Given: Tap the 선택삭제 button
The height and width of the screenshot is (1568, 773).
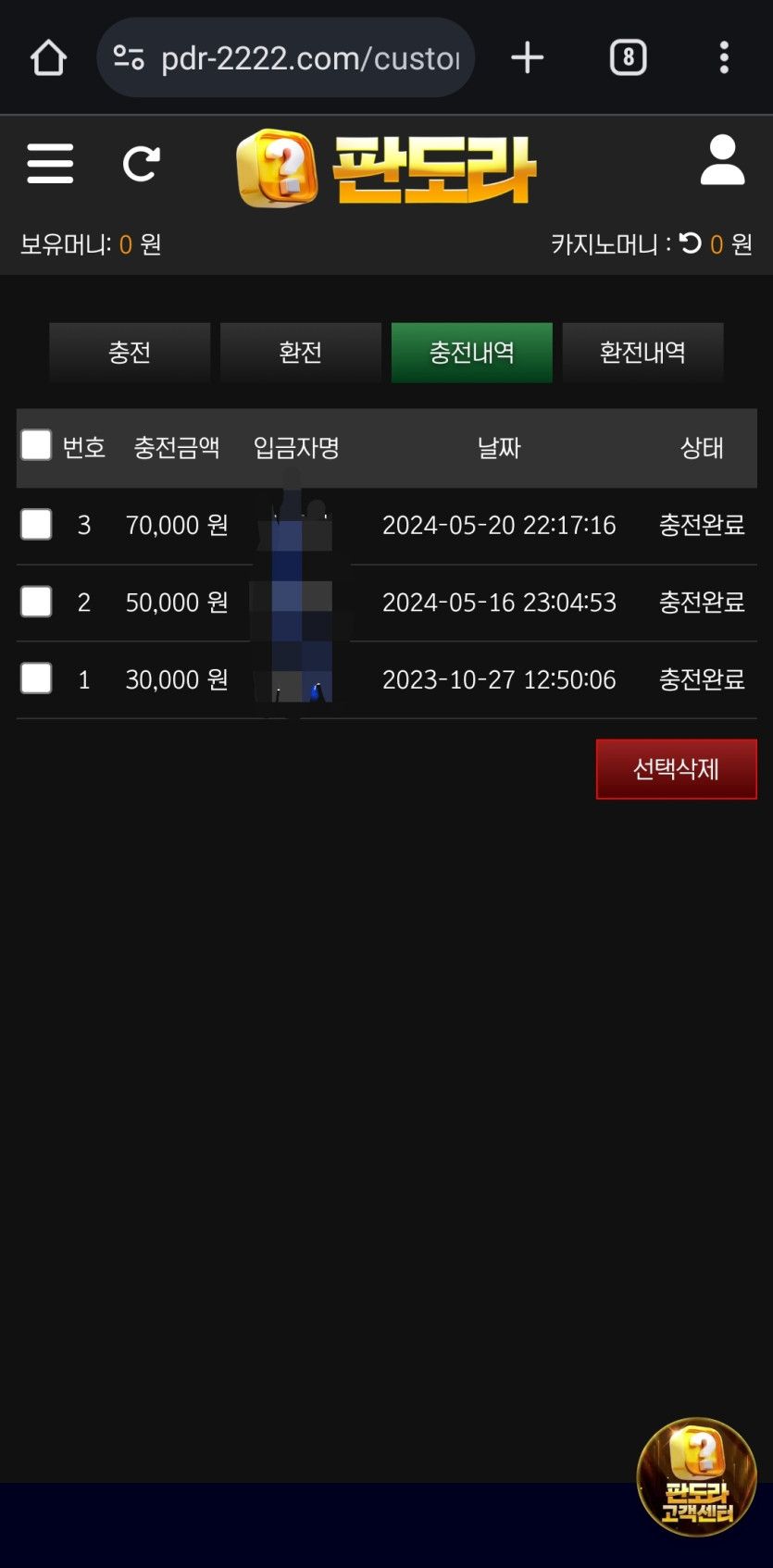Looking at the screenshot, I should 676,769.
